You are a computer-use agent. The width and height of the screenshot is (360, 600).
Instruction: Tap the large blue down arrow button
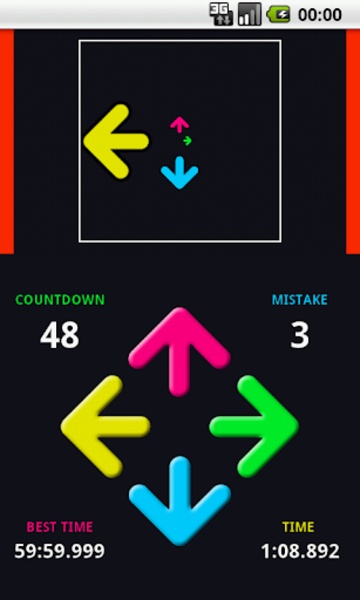pos(179,501)
